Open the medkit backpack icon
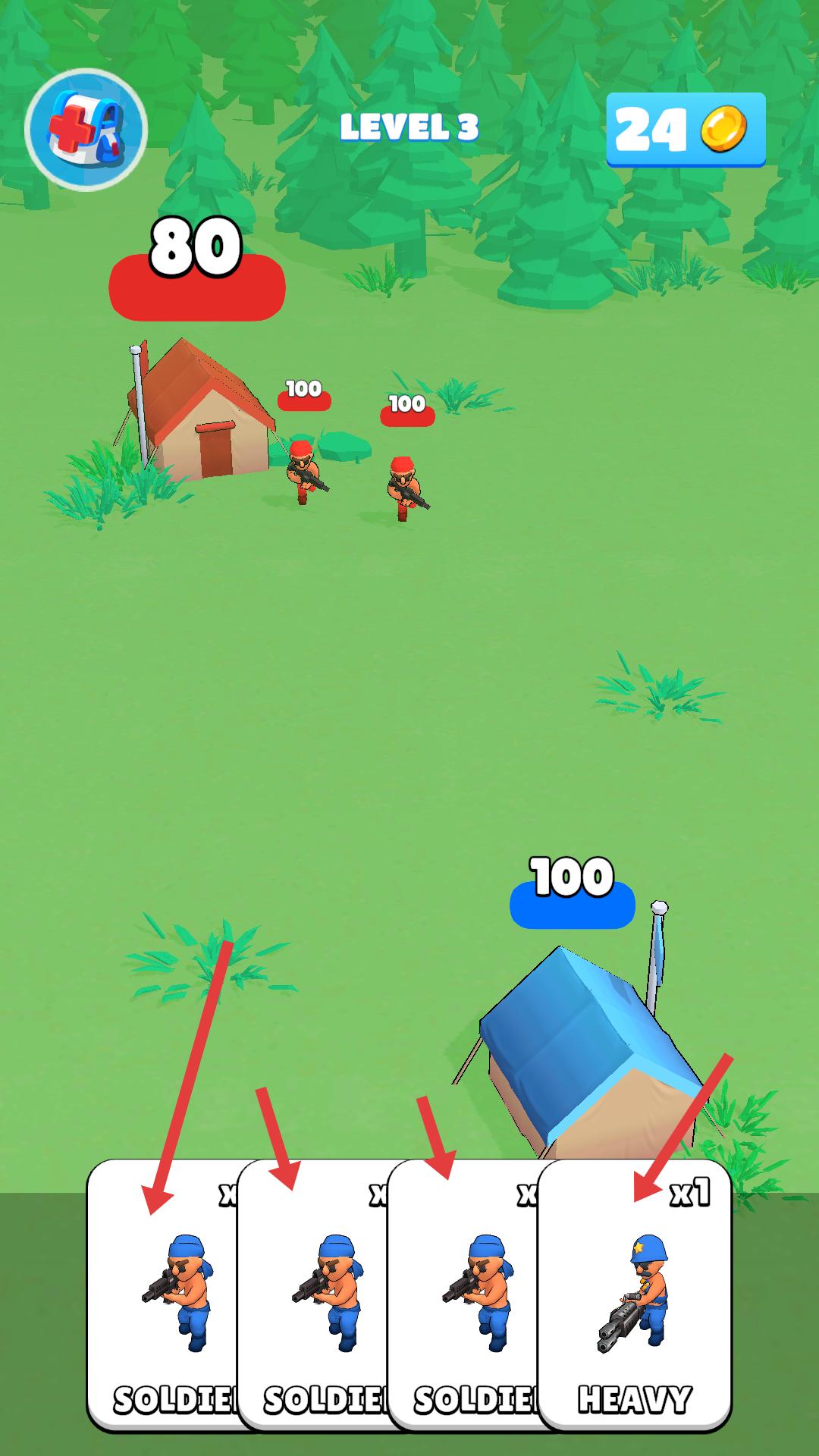The height and width of the screenshot is (1456, 819). click(86, 129)
